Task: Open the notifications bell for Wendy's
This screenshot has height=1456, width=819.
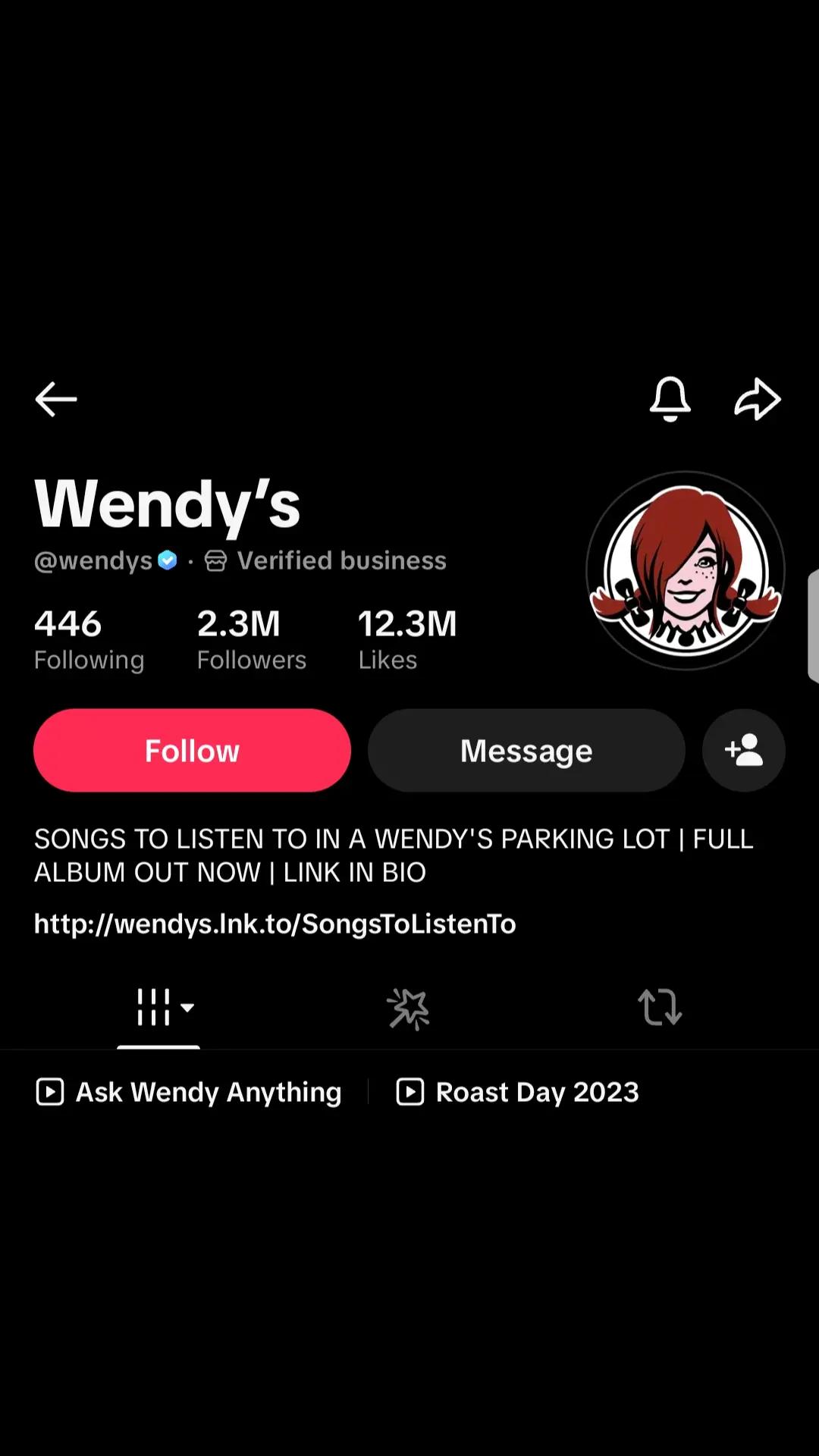Action: 670,399
